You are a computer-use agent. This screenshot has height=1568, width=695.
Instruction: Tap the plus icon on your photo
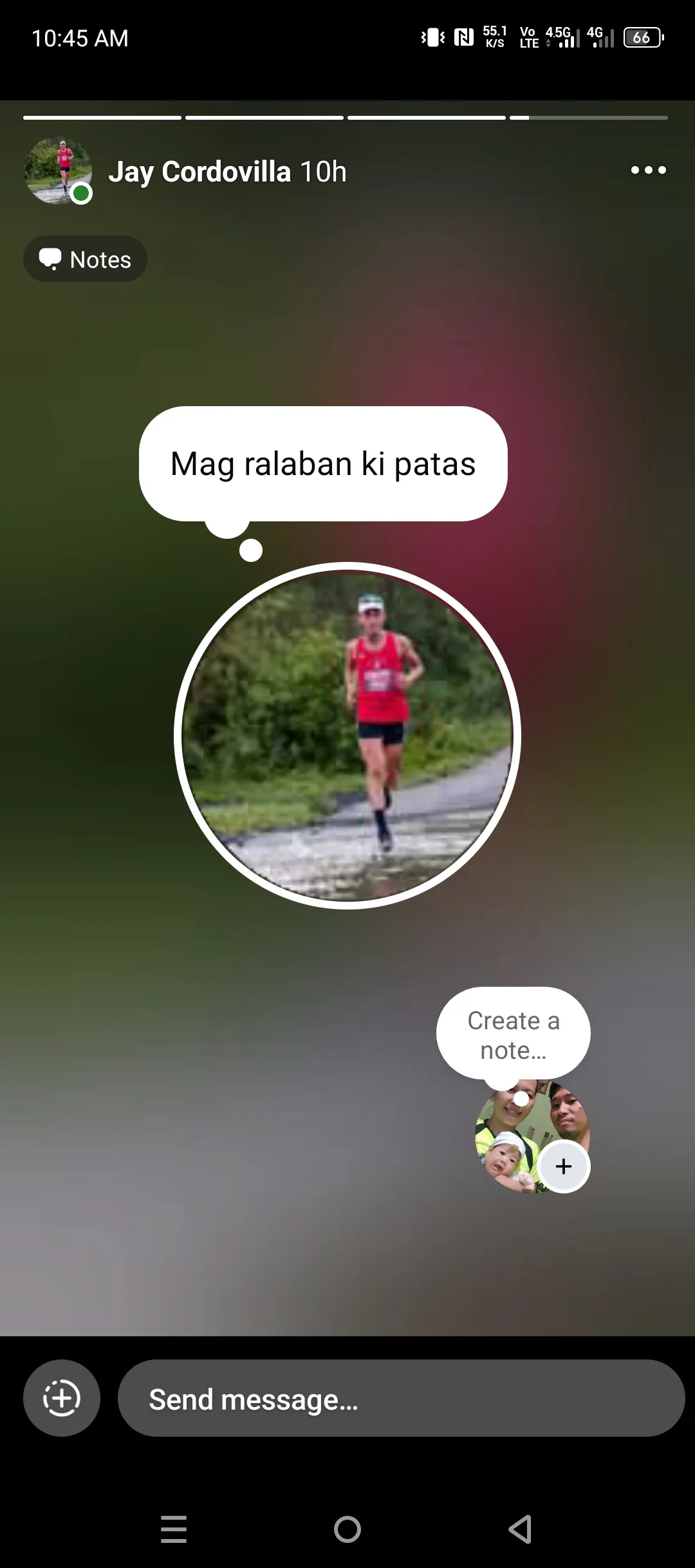point(564,1166)
